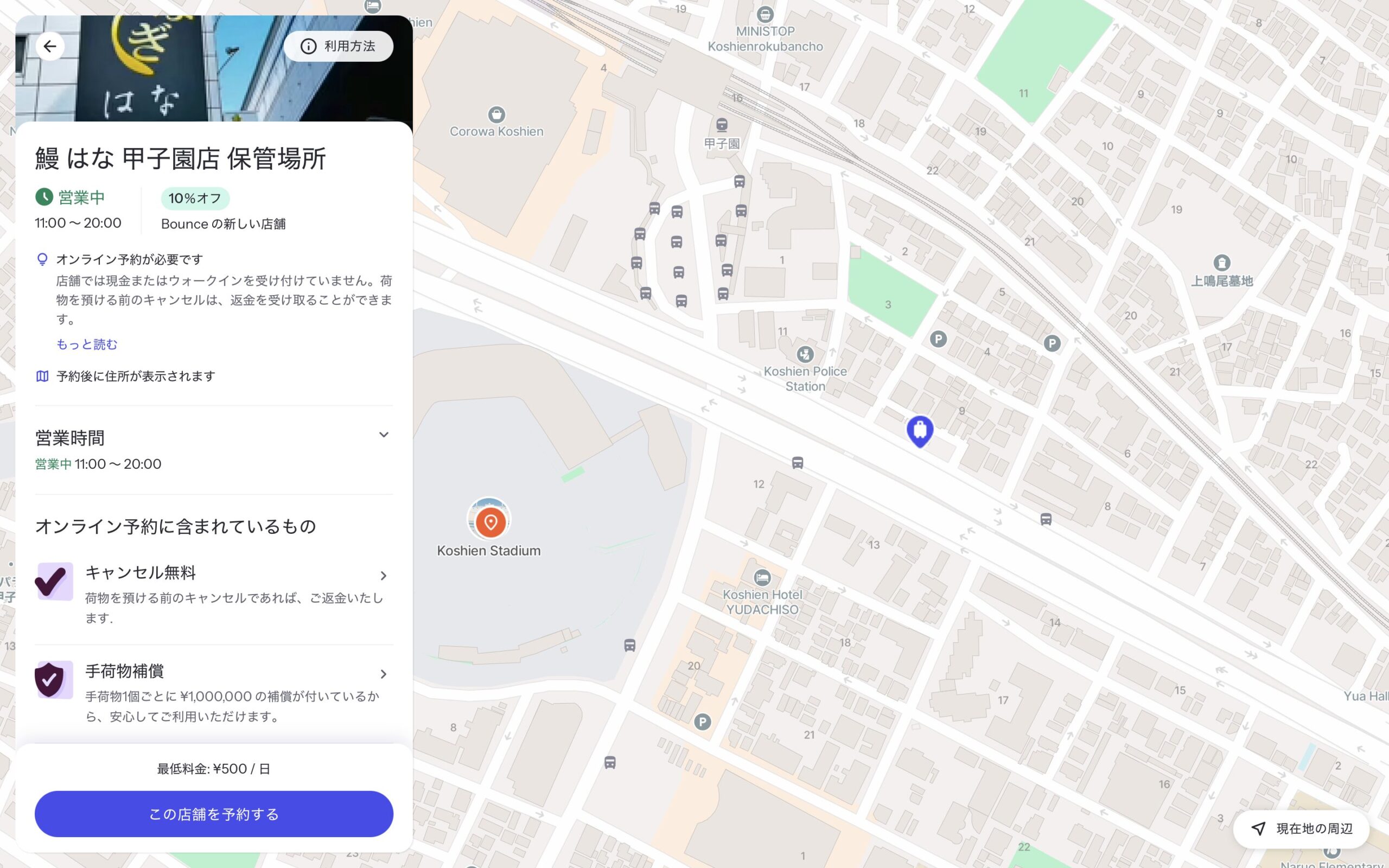This screenshot has height=868, width=1389.
Task: Go back using the arrow button
Action: pos(50,47)
